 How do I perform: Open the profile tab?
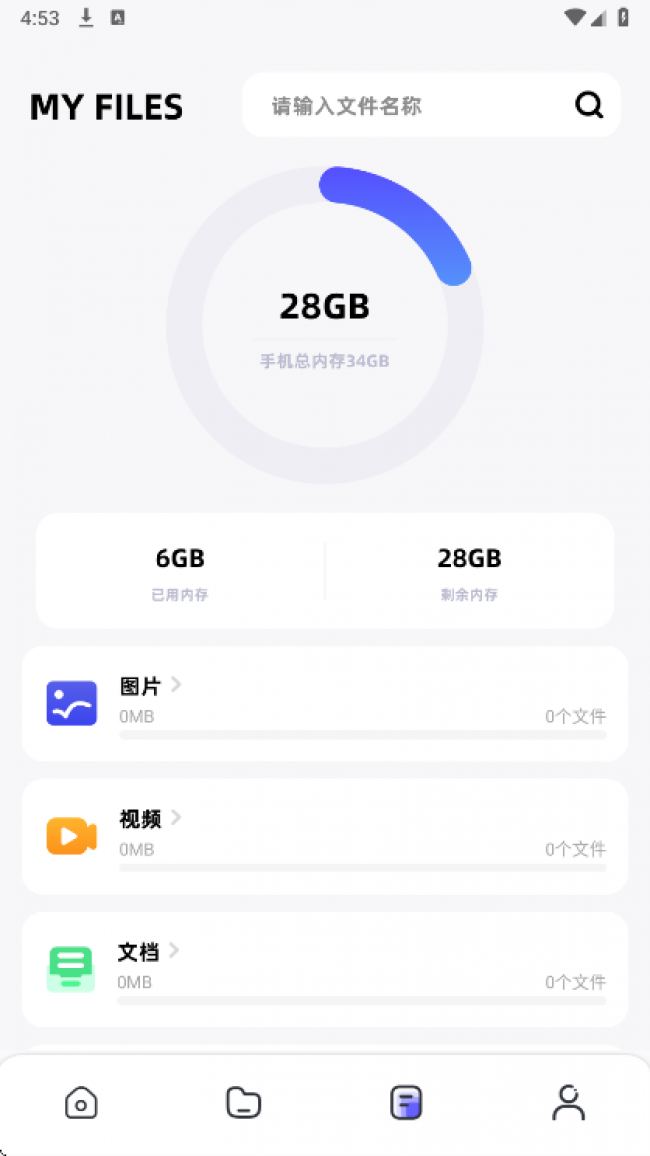coord(568,1103)
